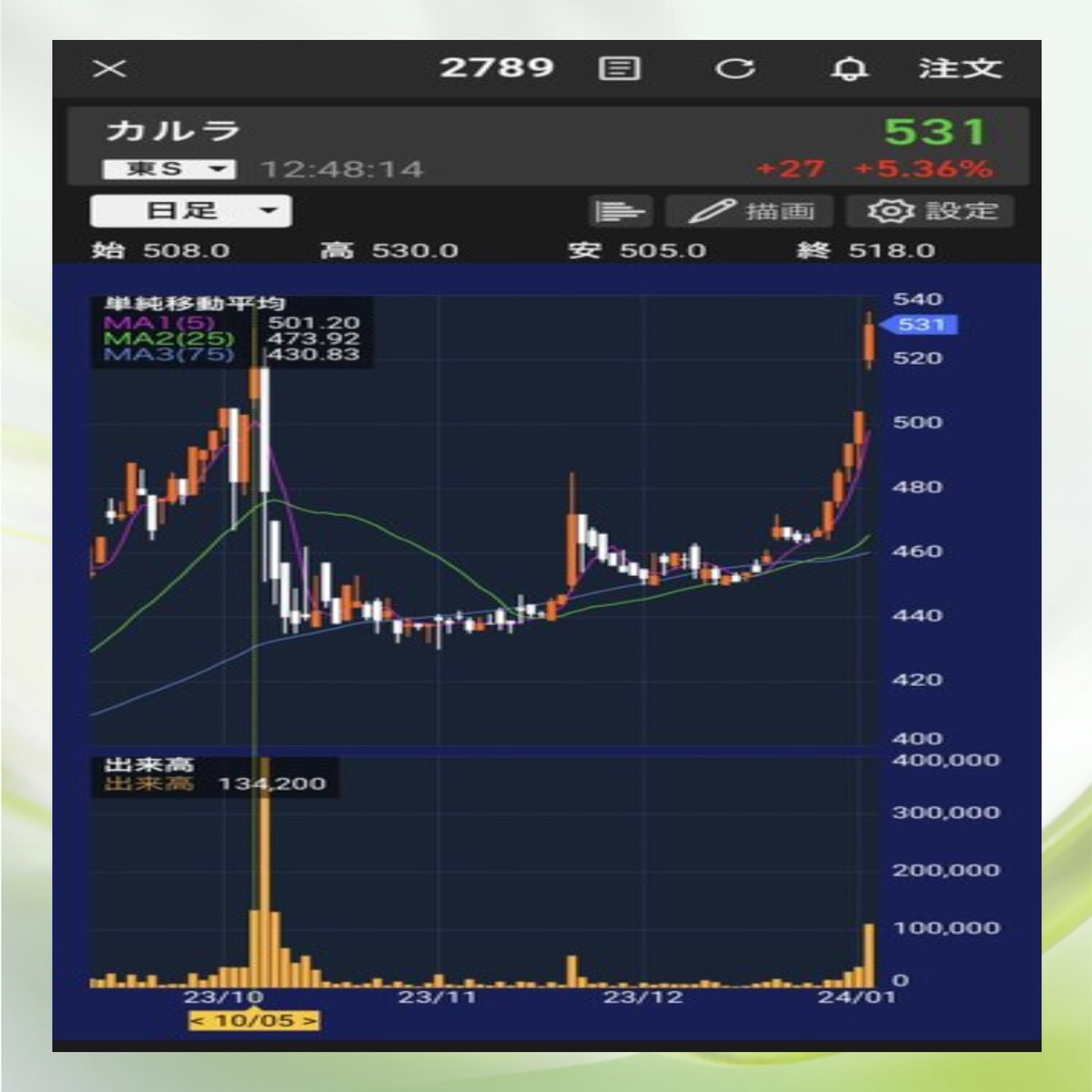Refresh the stock quote
This screenshot has height=1092, width=1092.
pos(734,69)
